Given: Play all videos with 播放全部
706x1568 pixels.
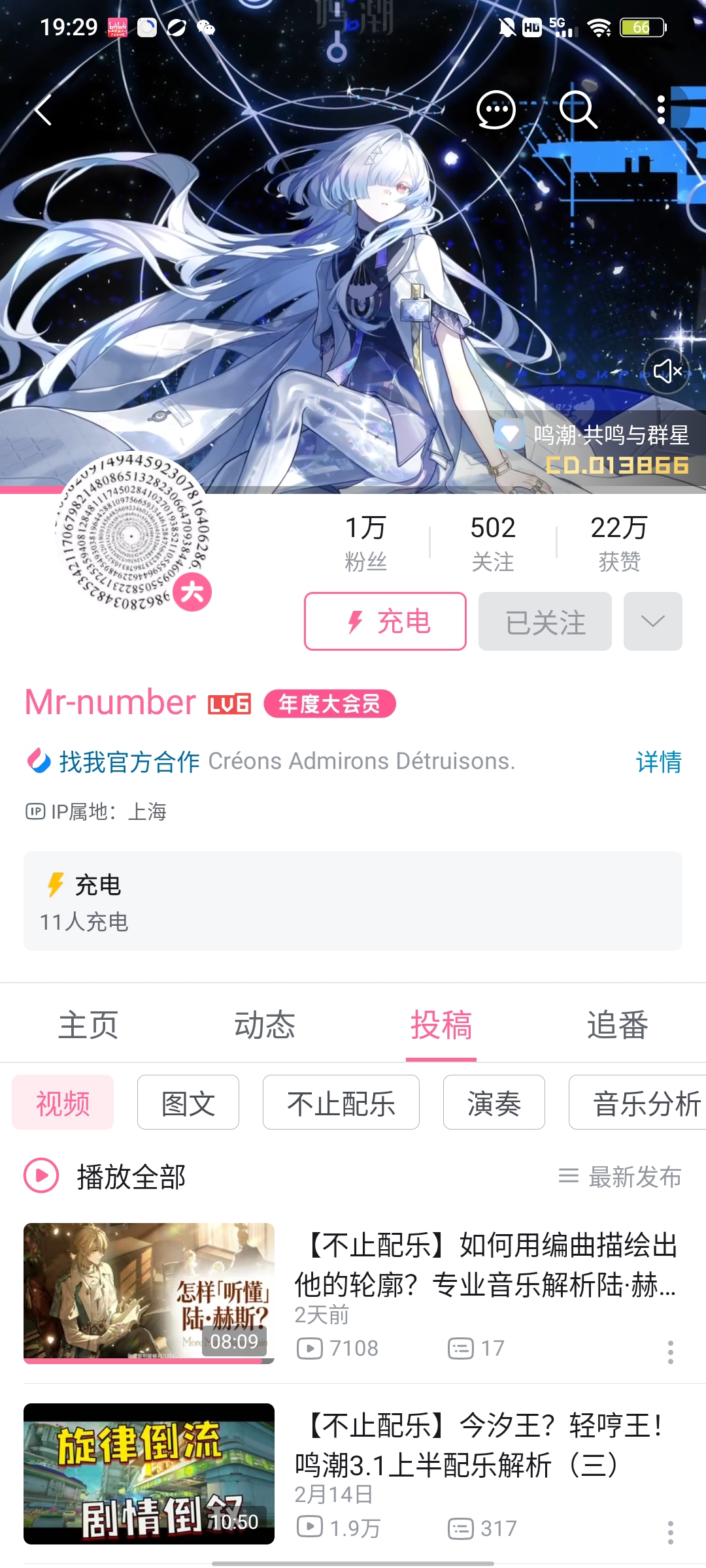Looking at the screenshot, I should click(x=105, y=1176).
